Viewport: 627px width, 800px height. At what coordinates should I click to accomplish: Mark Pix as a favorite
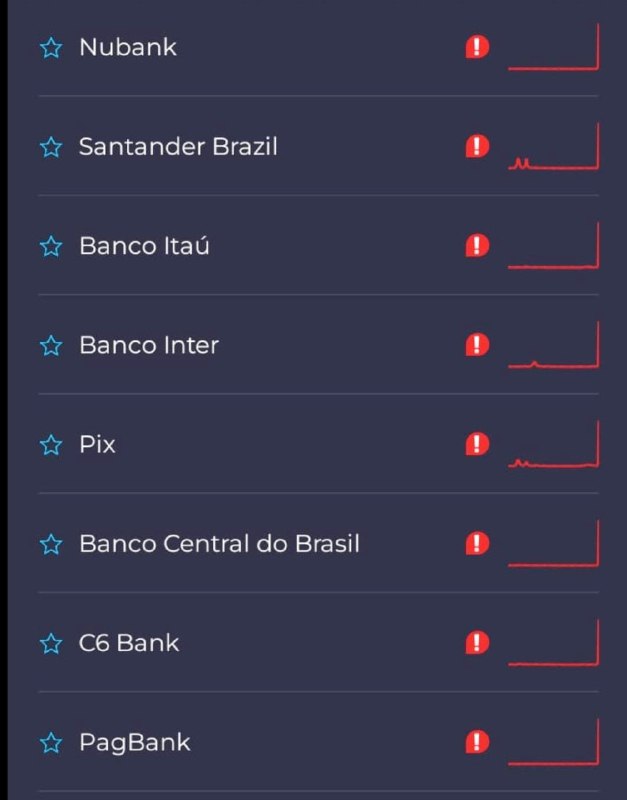(x=51, y=445)
